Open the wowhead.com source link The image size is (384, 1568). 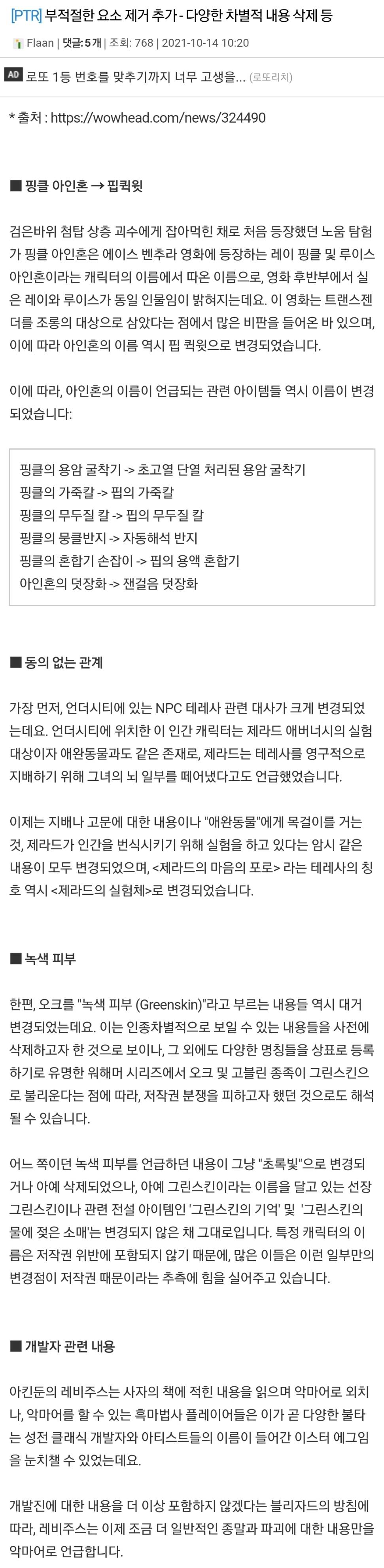pos(158,118)
